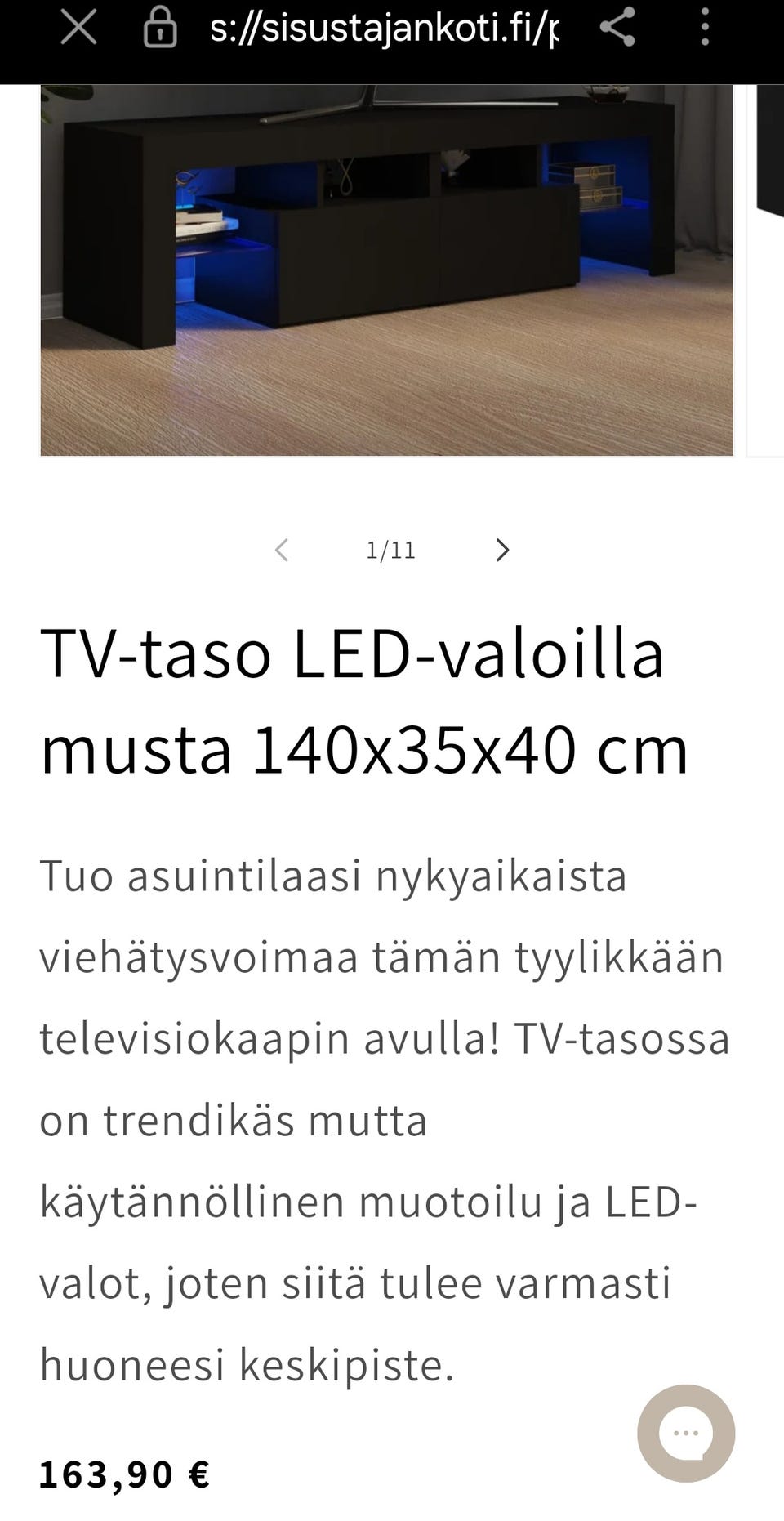This screenshot has width=784, height=1521.
Task: Close the in-app browser tab
Action: pos(79,29)
